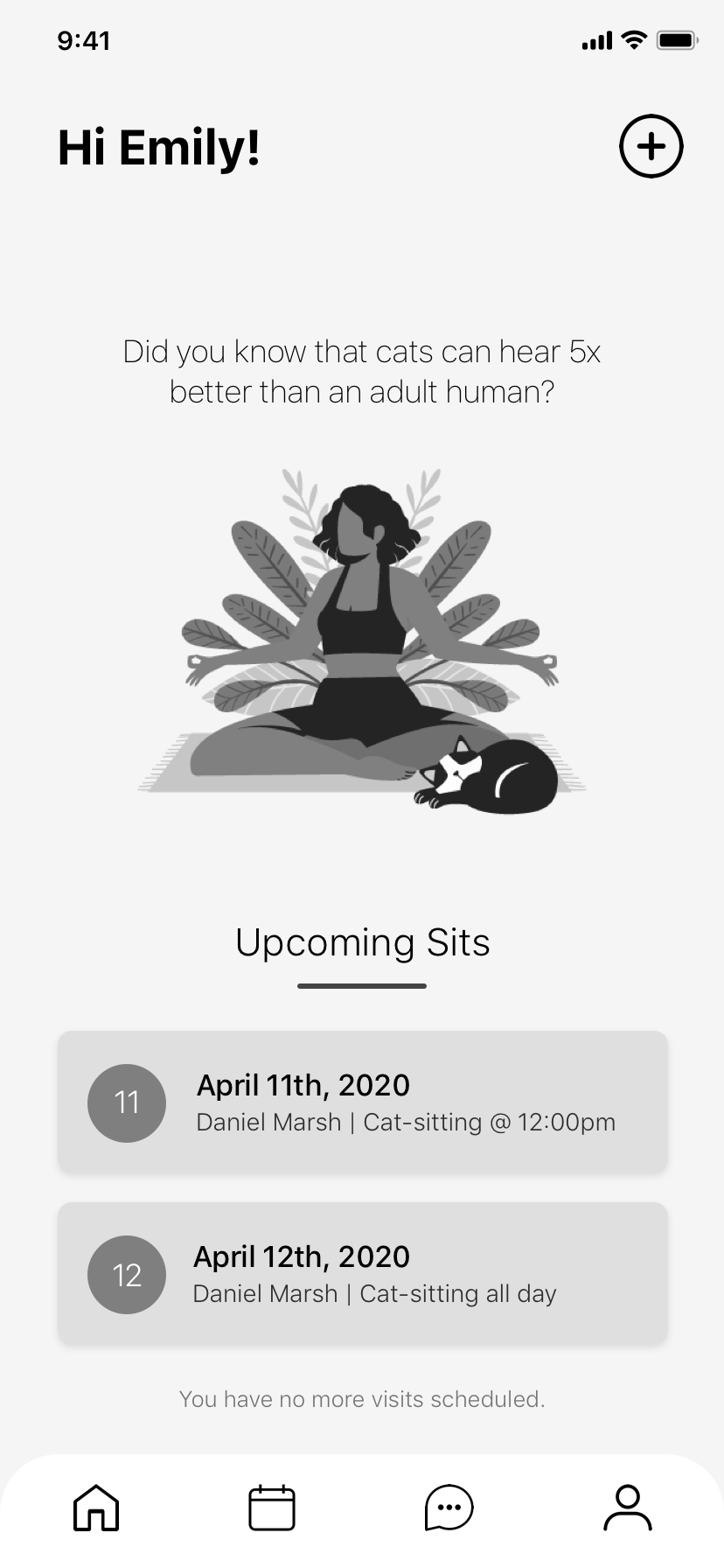Open the April 12th, 2020 sit card
Image resolution: width=724 pixels, height=1568 pixels.
(362, 1273)
